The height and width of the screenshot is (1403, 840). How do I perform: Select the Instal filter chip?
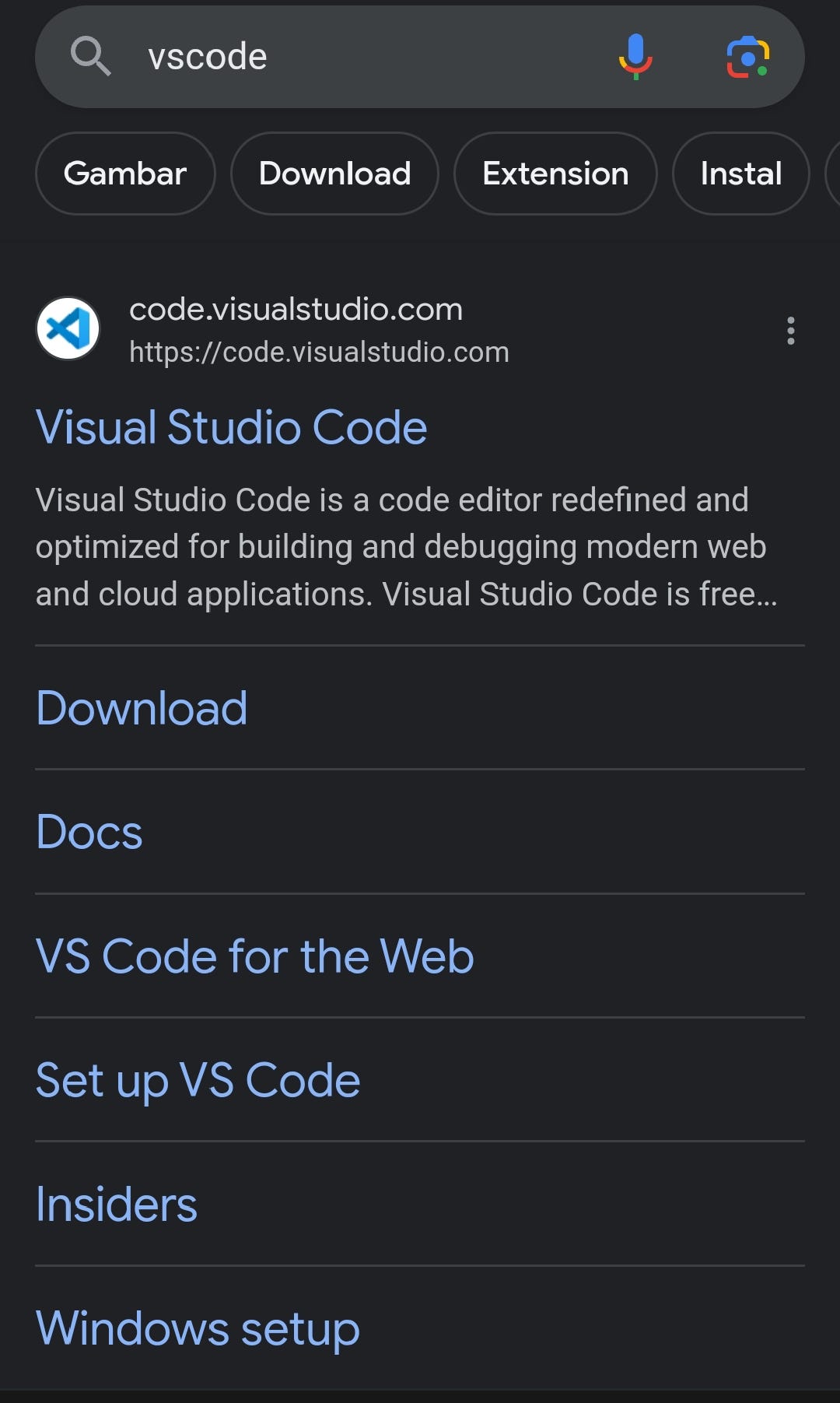[x=740, y=174]
